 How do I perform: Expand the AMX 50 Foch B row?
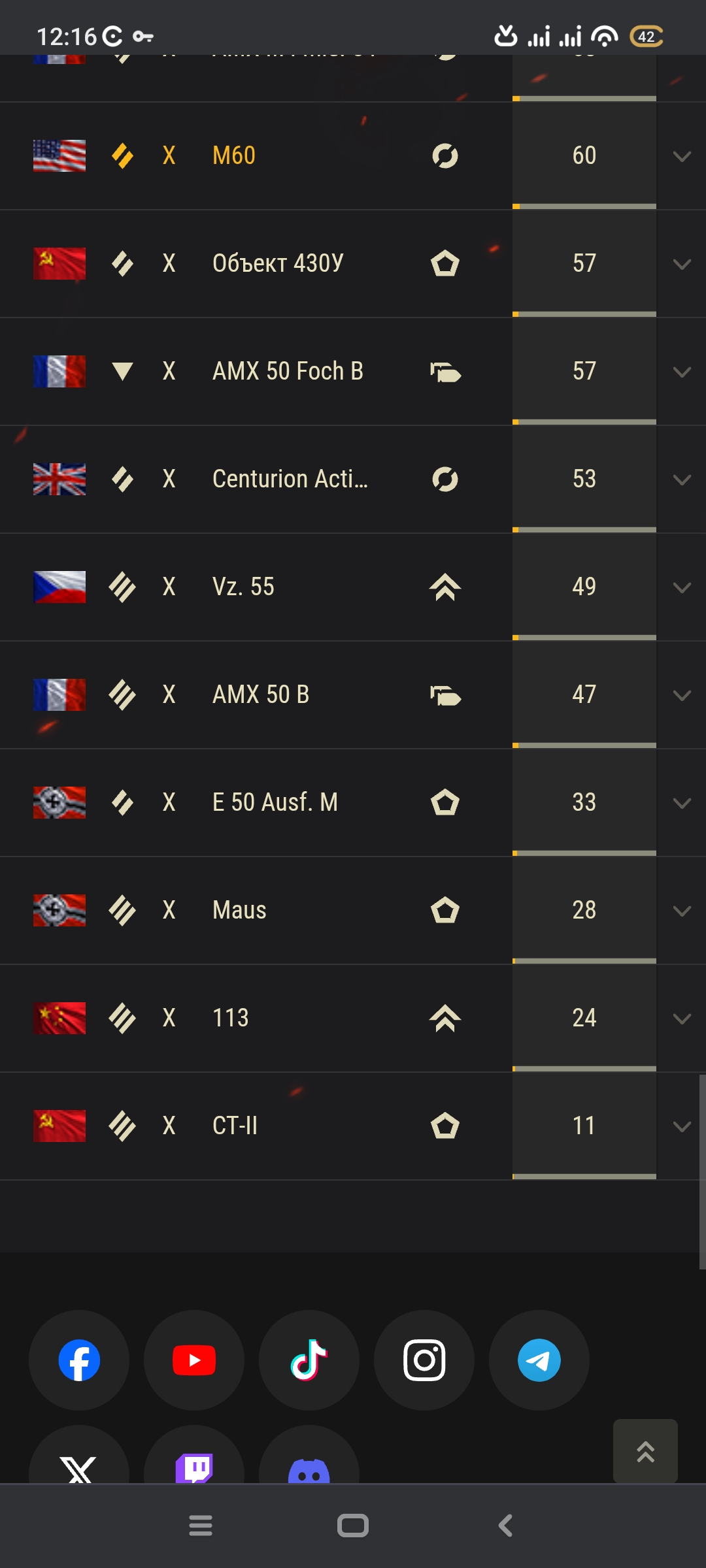(681, 372)
